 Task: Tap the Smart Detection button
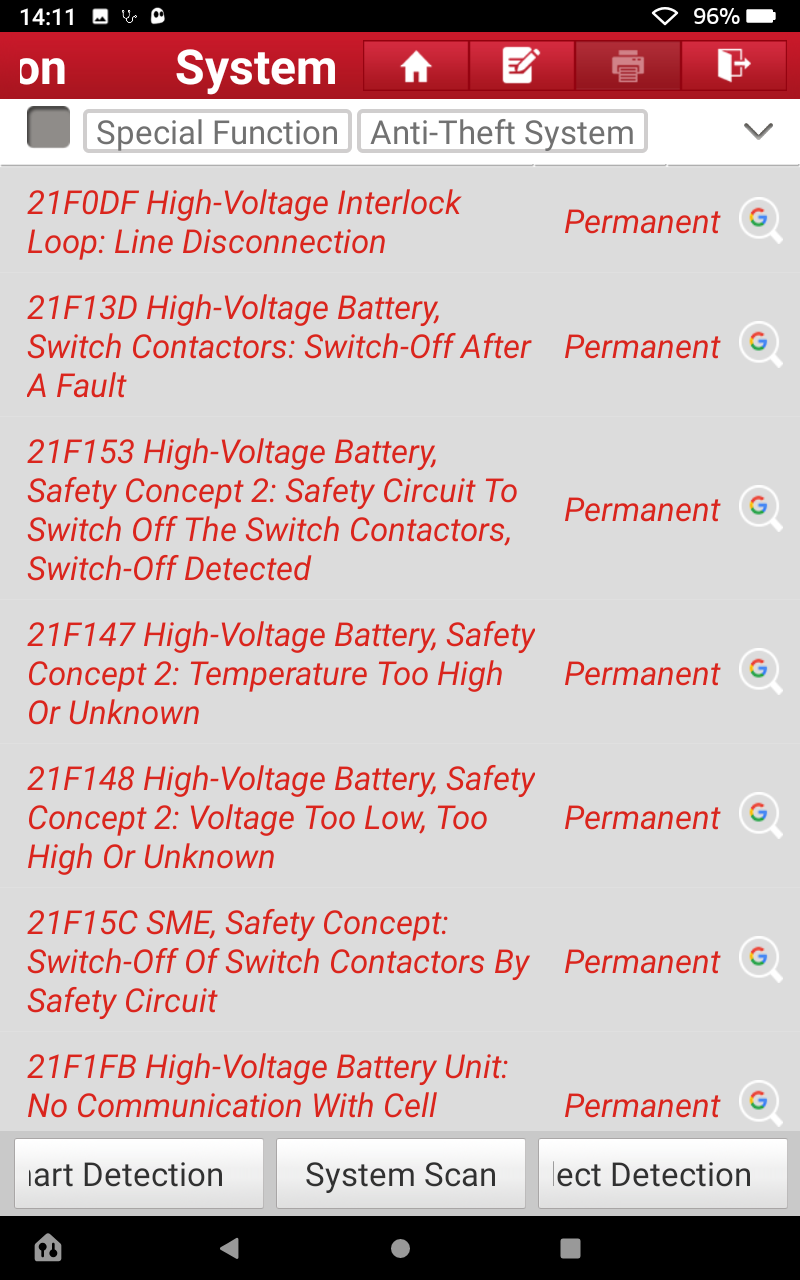[139, 1174]
